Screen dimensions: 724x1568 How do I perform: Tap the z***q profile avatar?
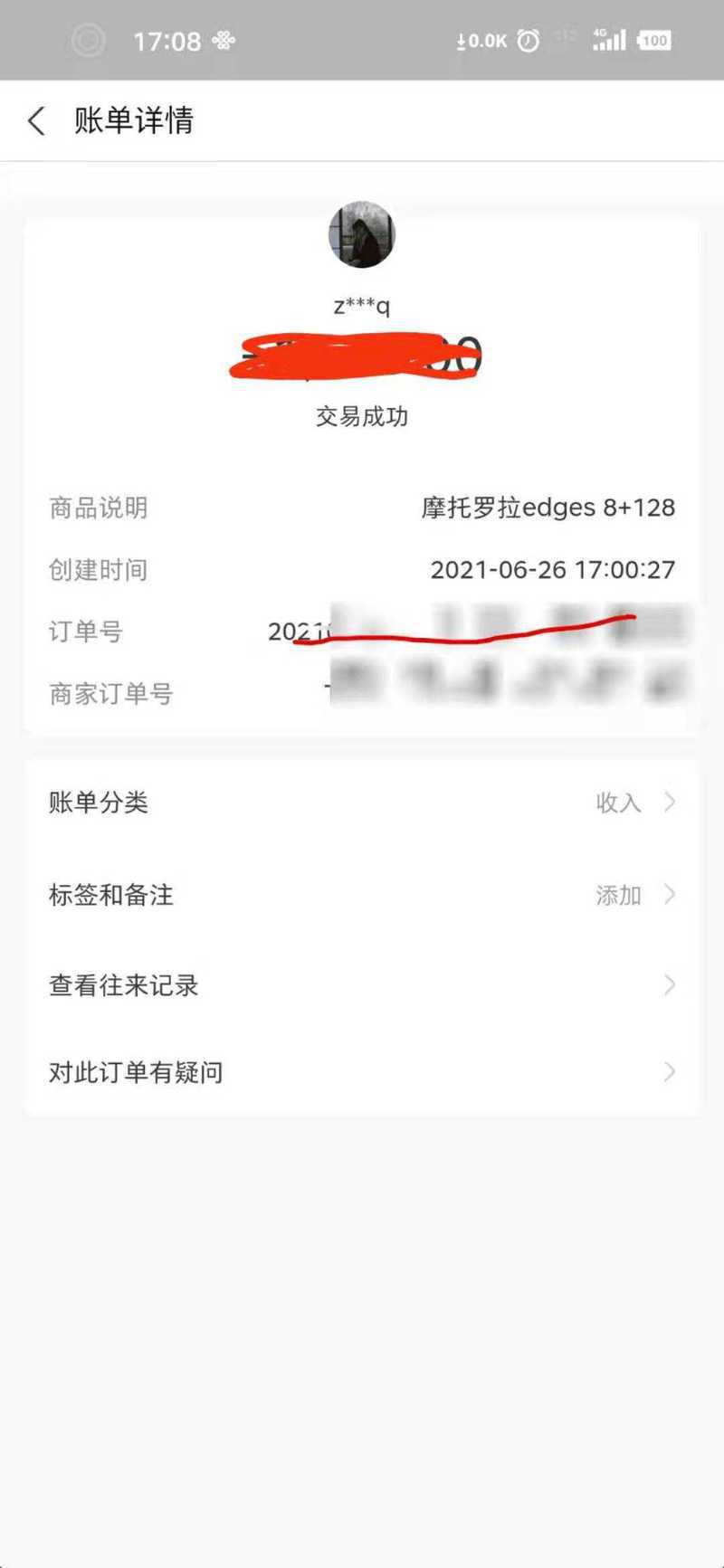[362, 234]
